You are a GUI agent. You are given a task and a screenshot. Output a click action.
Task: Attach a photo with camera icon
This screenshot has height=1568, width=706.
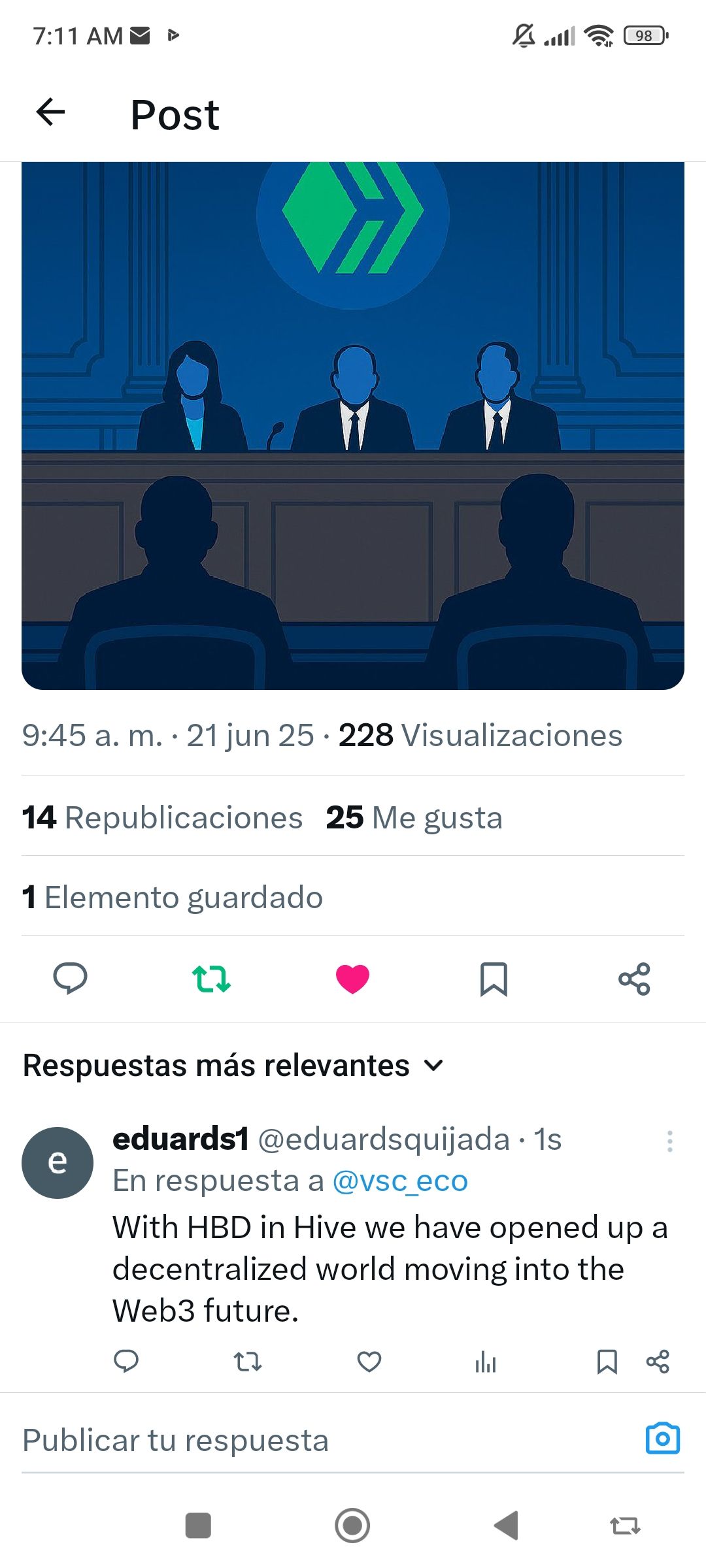(x=662, y=1439)
